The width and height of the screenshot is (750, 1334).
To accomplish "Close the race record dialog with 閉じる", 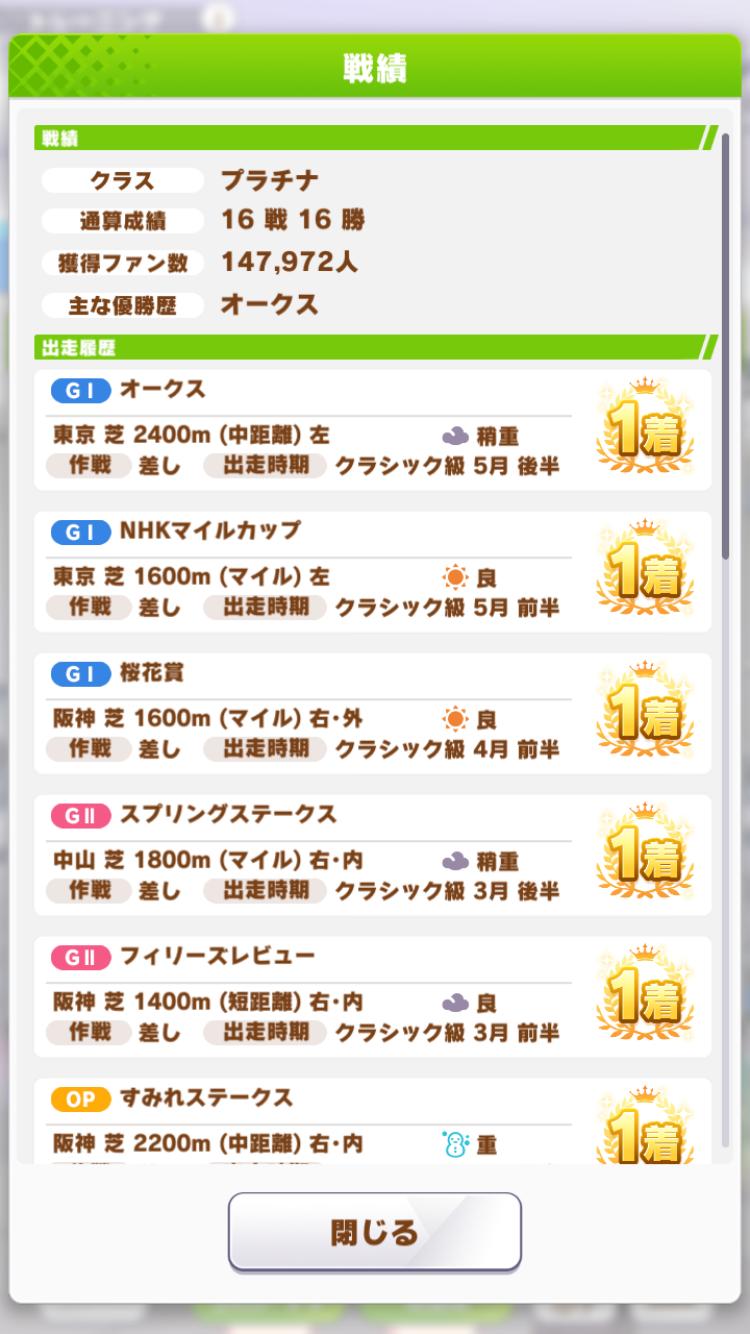I will tap(375, 1231).
